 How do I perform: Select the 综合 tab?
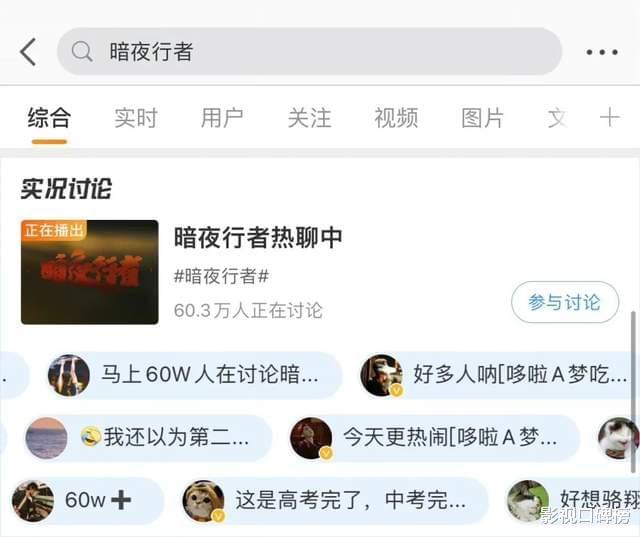(x=49, y=118)
